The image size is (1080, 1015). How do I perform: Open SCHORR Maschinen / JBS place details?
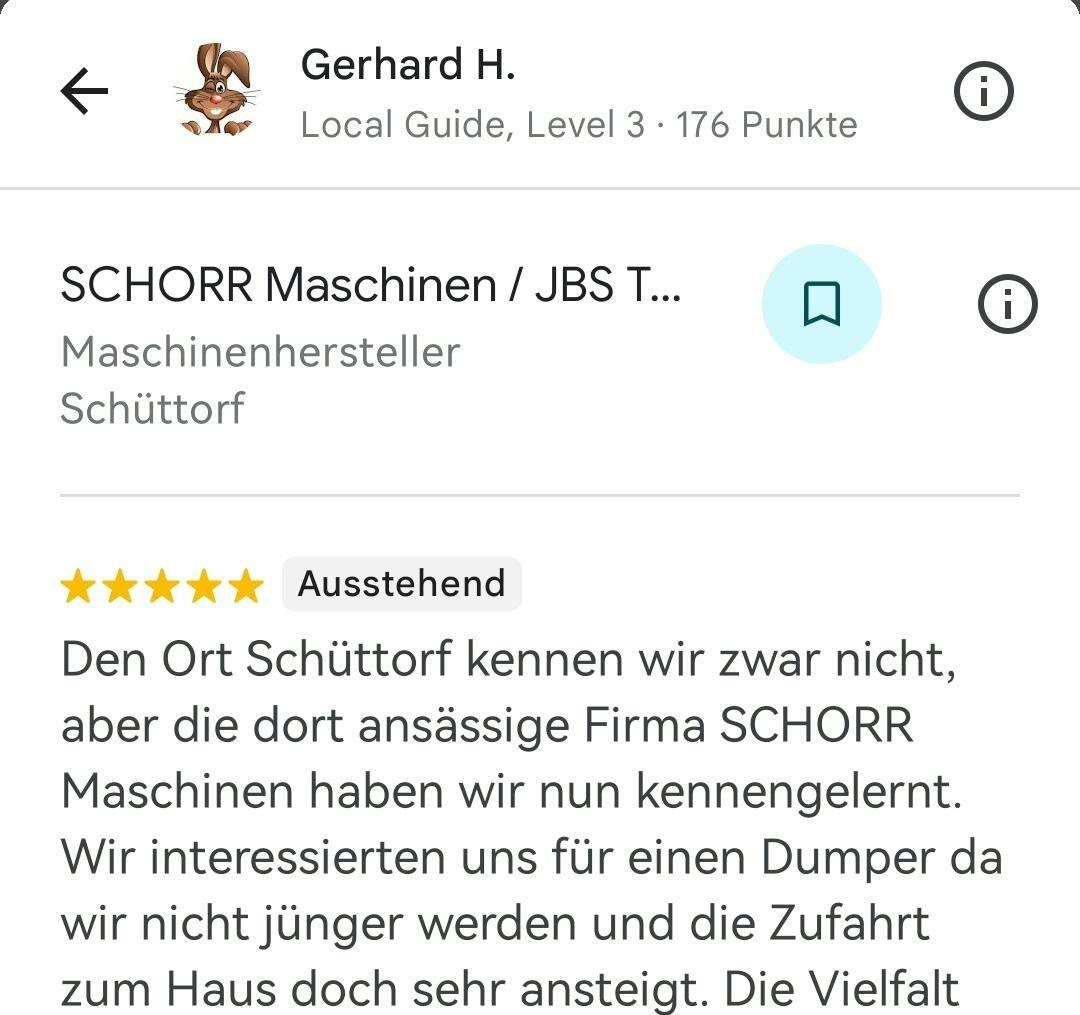(x=370, y=286)
